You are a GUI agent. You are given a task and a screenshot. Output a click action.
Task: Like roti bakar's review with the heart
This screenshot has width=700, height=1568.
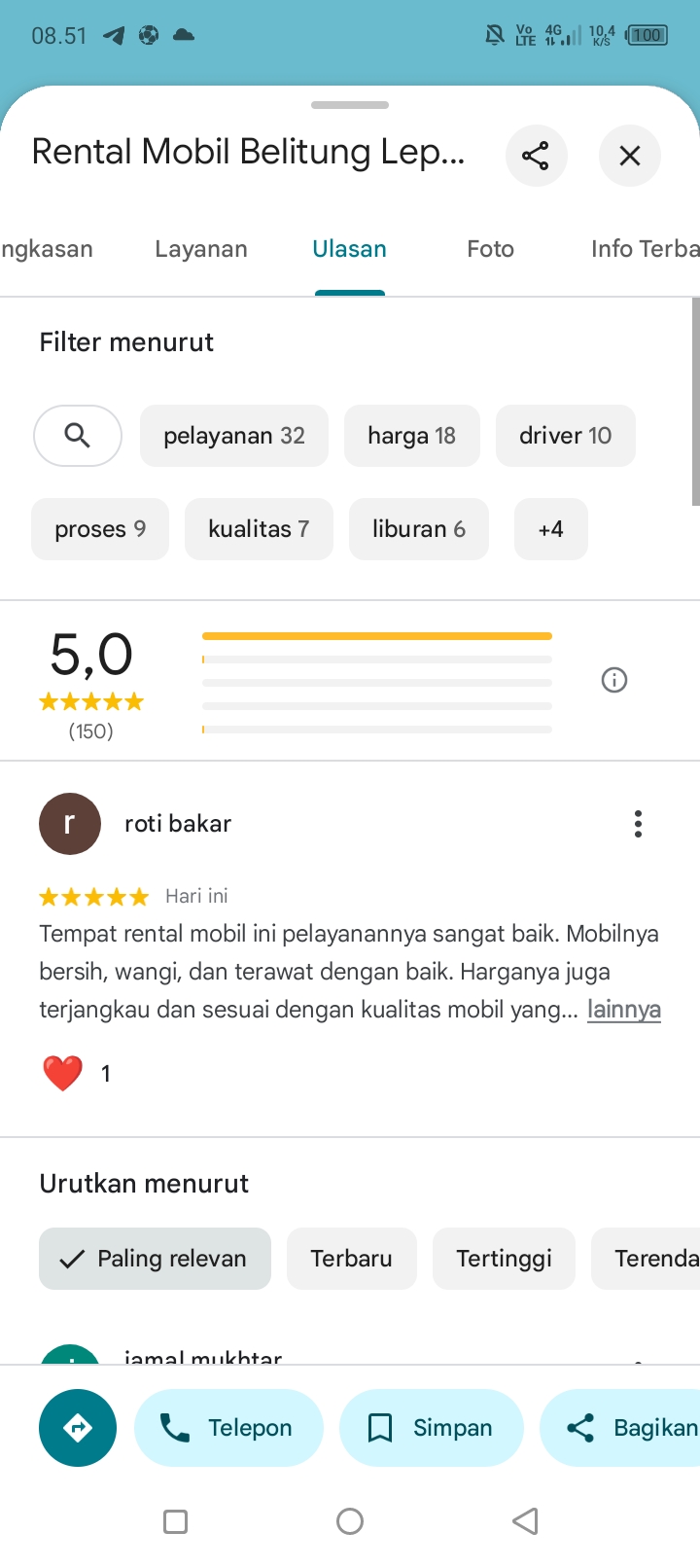coord(63,1074)
